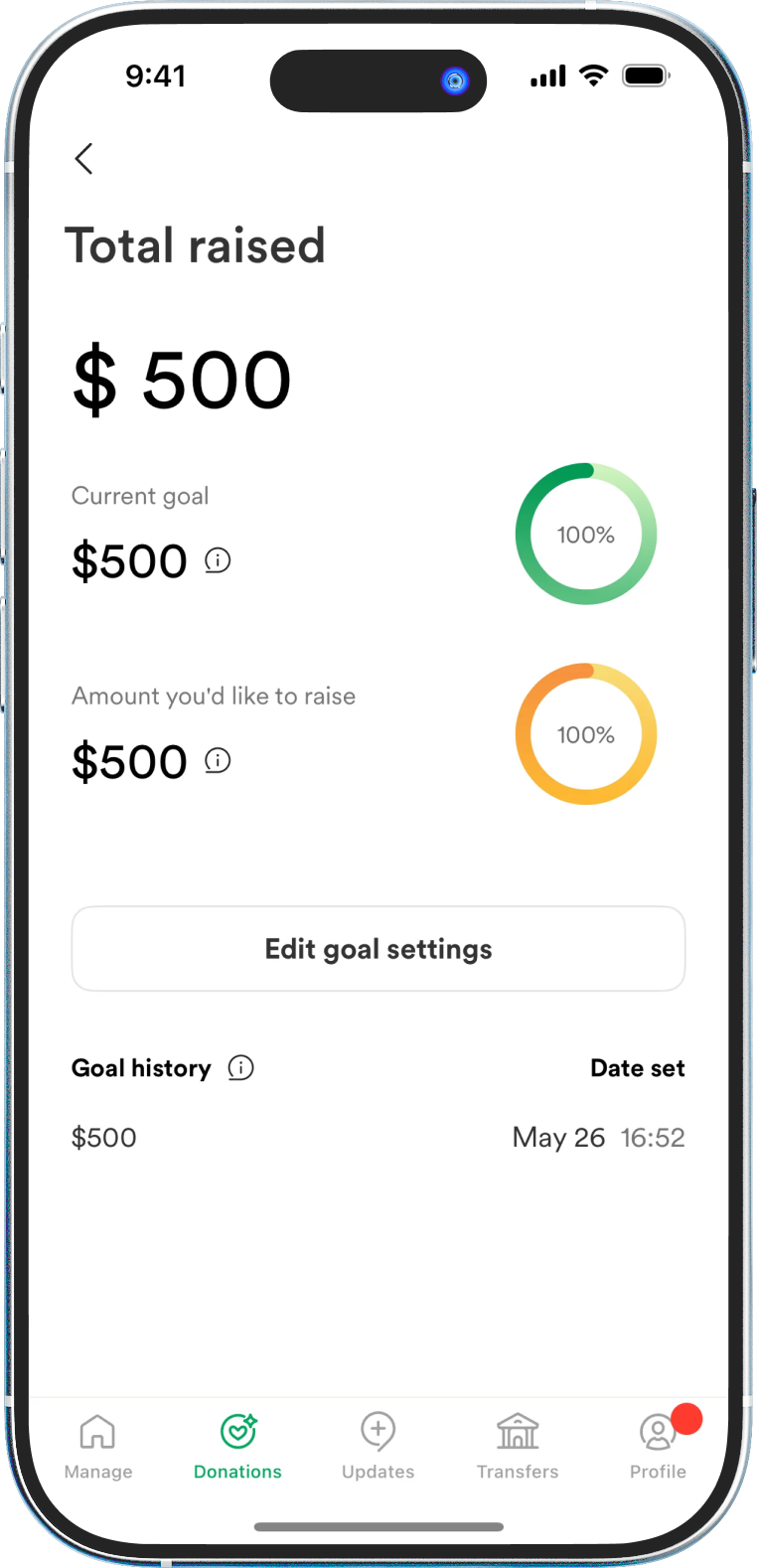Go to the Transfers tab
The width and height of the screenshot is (758, 1568).
518,1447
